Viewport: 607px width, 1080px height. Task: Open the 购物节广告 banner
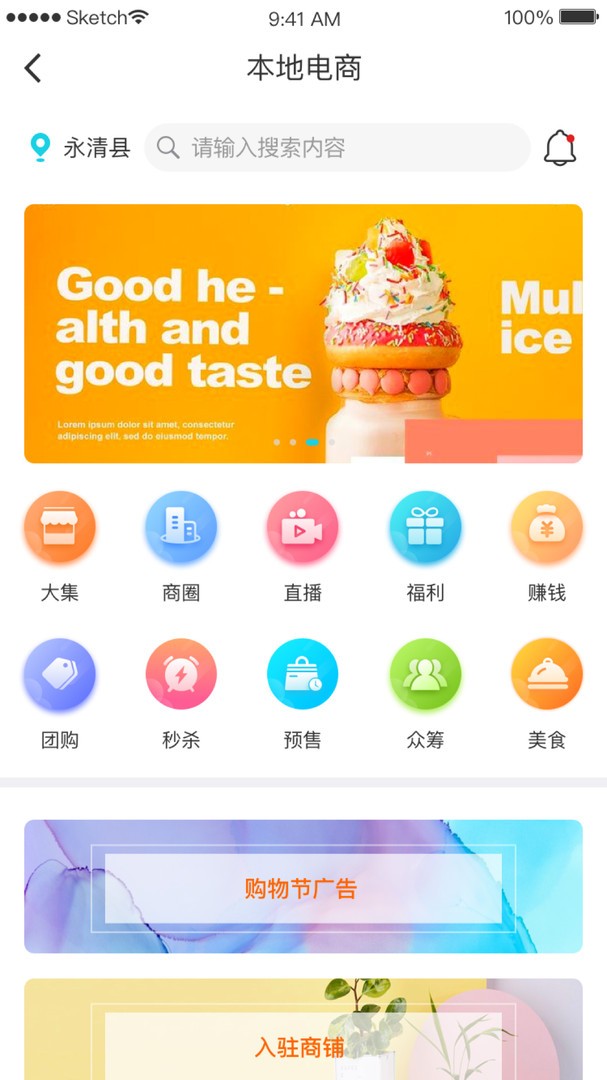[303, 887]
